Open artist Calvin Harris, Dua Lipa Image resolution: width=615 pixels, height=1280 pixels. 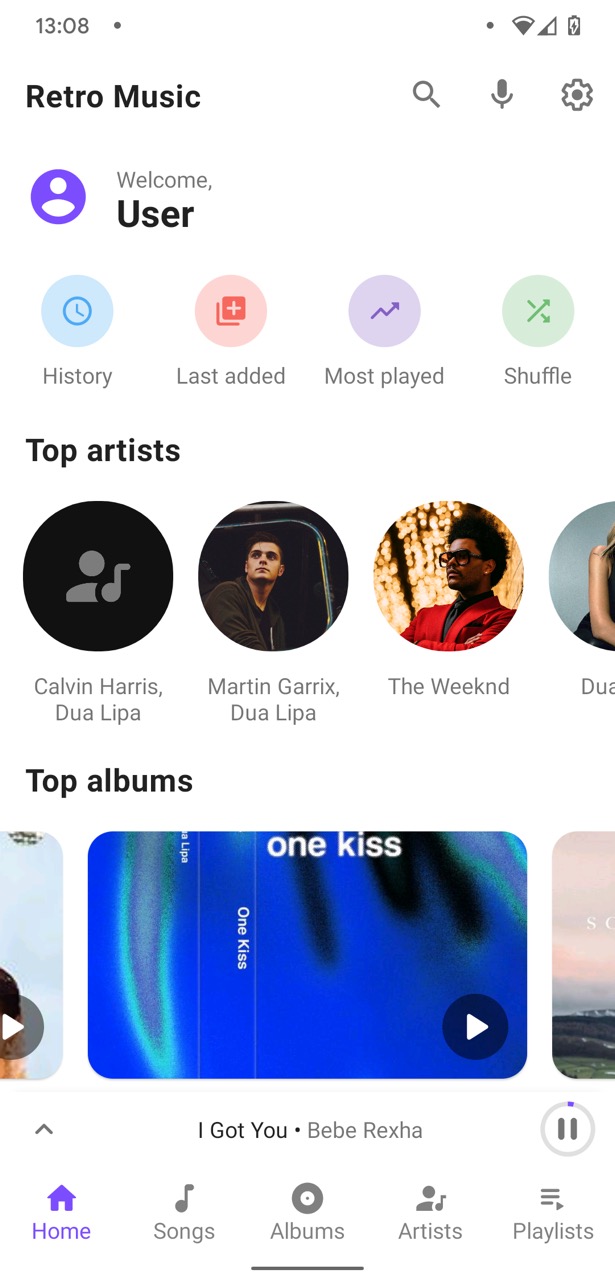98,577
